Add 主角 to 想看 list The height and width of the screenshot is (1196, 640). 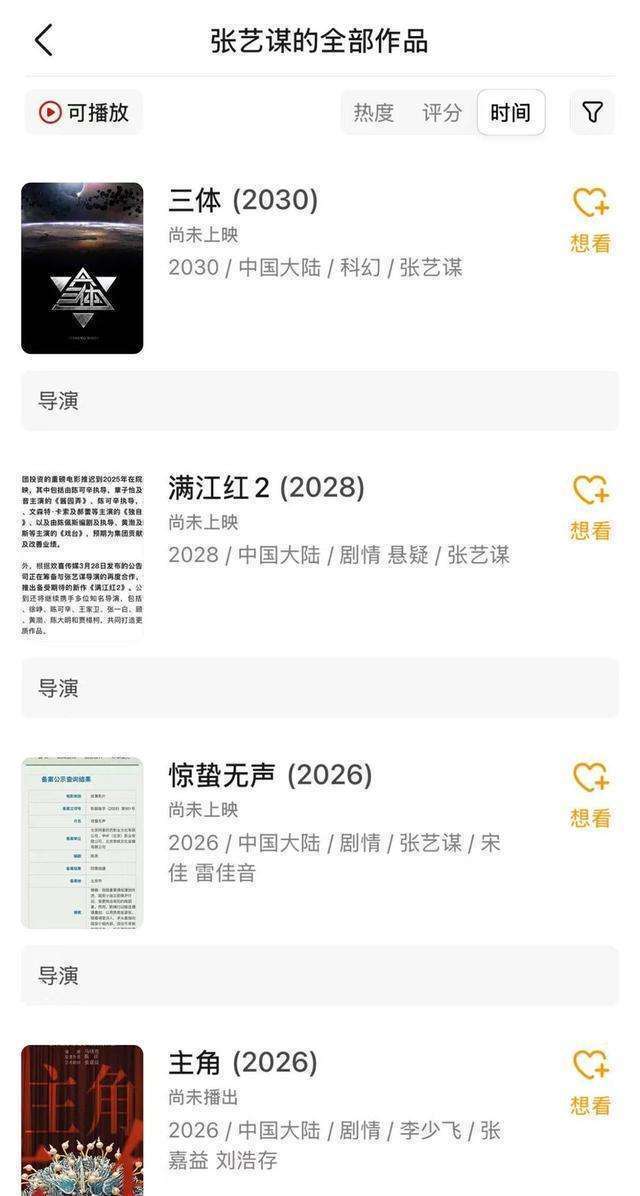tap(590, 1082)
